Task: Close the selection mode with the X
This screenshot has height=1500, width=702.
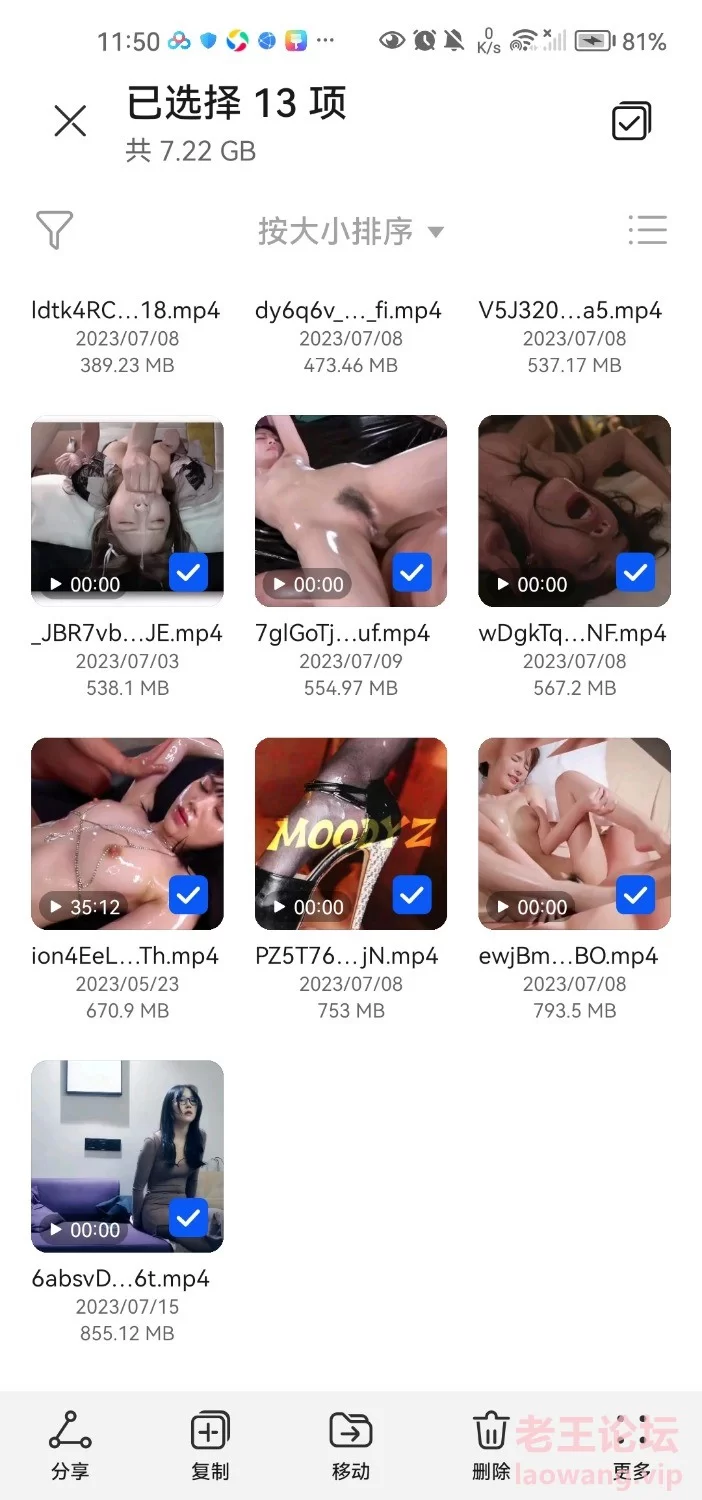Action: click(70, 122)
